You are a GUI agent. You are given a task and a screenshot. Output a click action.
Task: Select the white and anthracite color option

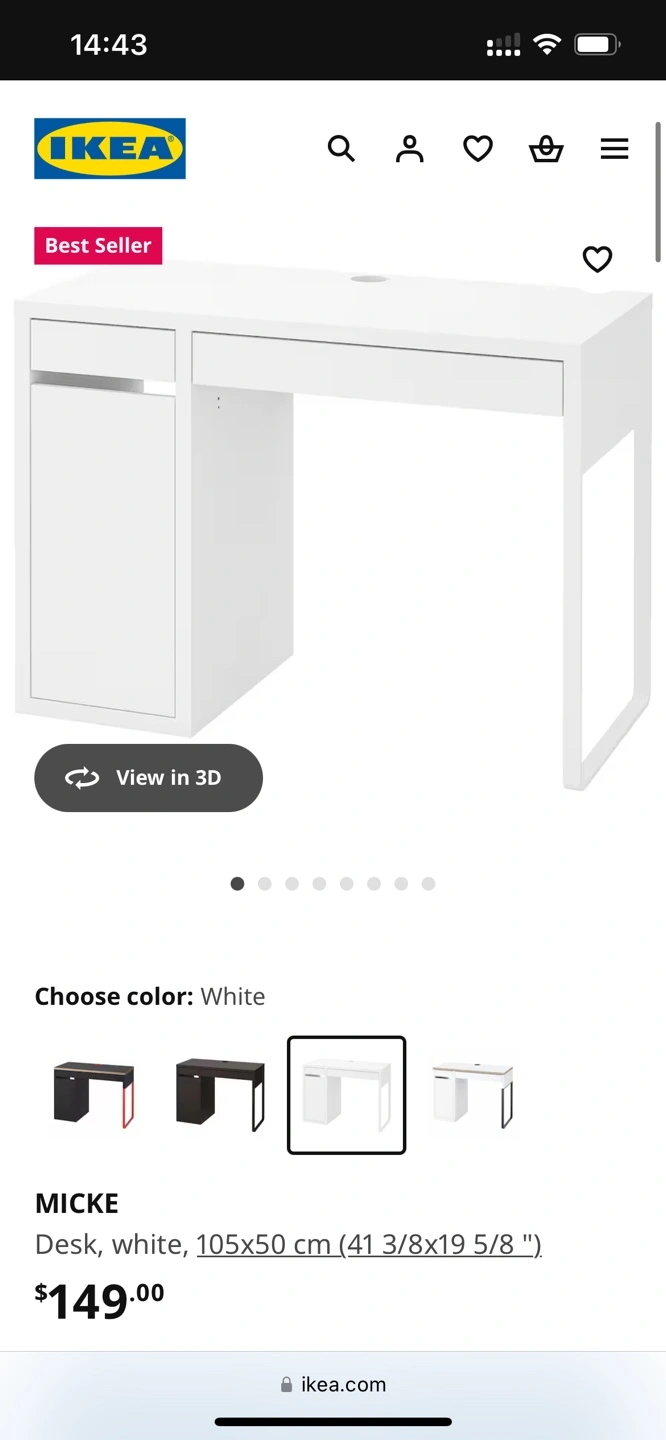point(472,1095)
